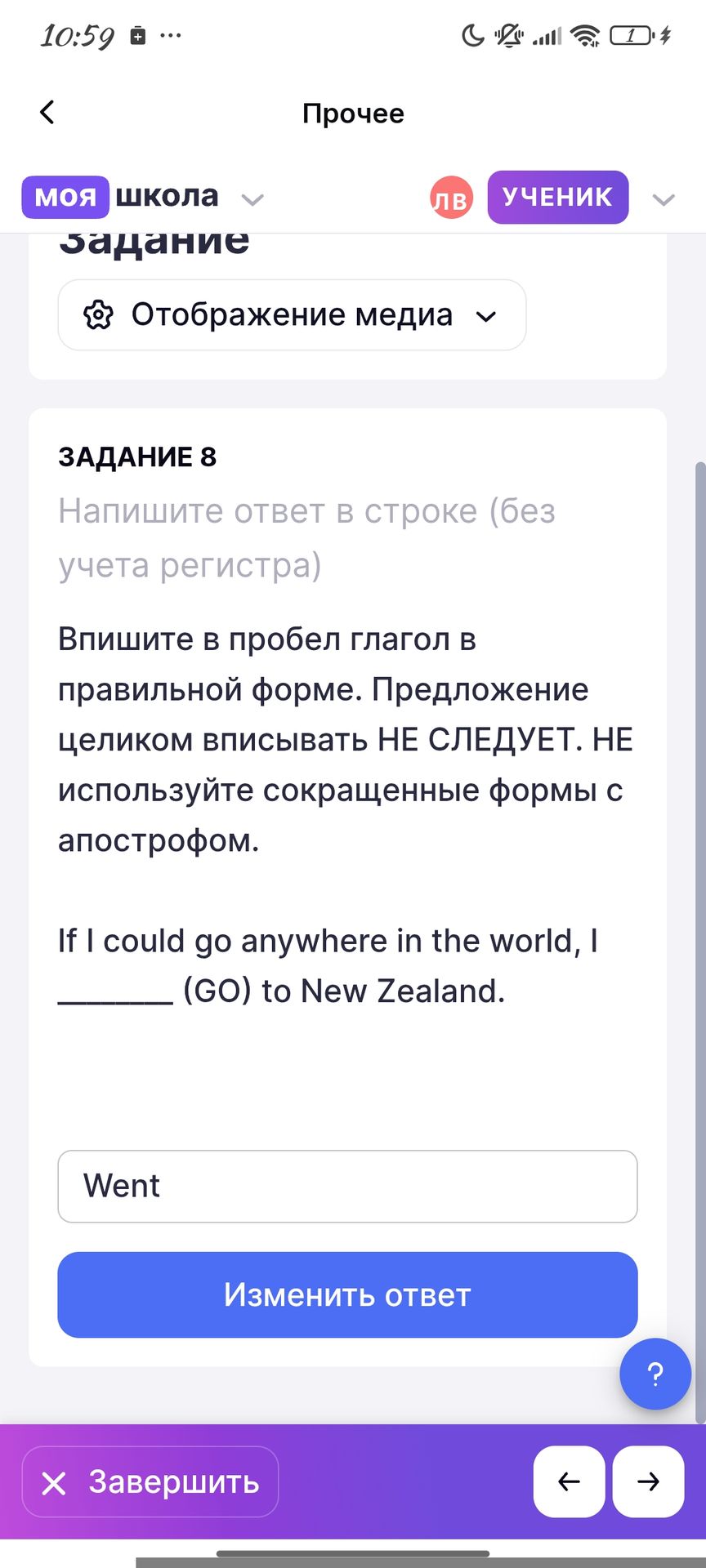Viewport: 706px width, 1568px height.
Task: Expand the chevron next to УЧЕНИК
Action: pos(664,199)
